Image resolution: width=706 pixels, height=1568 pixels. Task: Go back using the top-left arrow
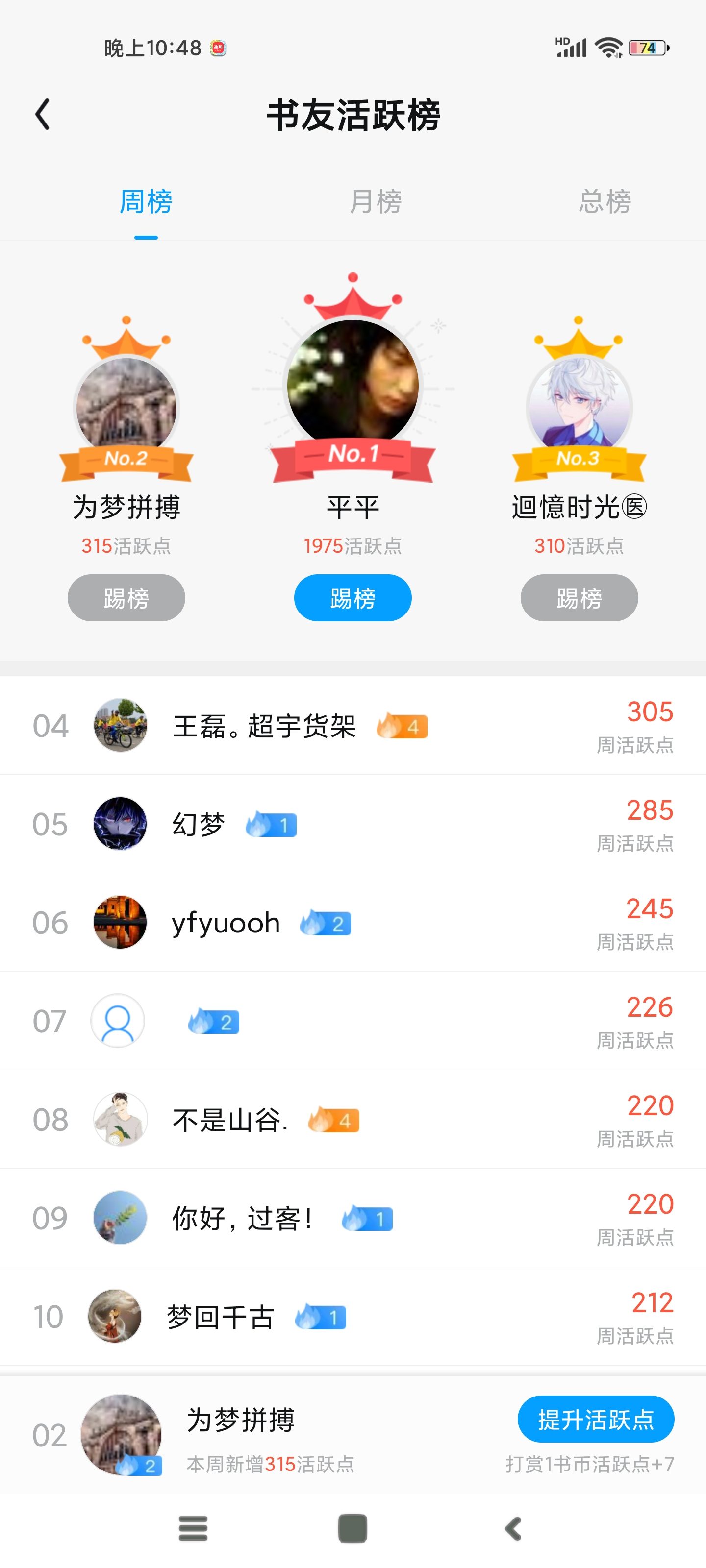[43, 115]
